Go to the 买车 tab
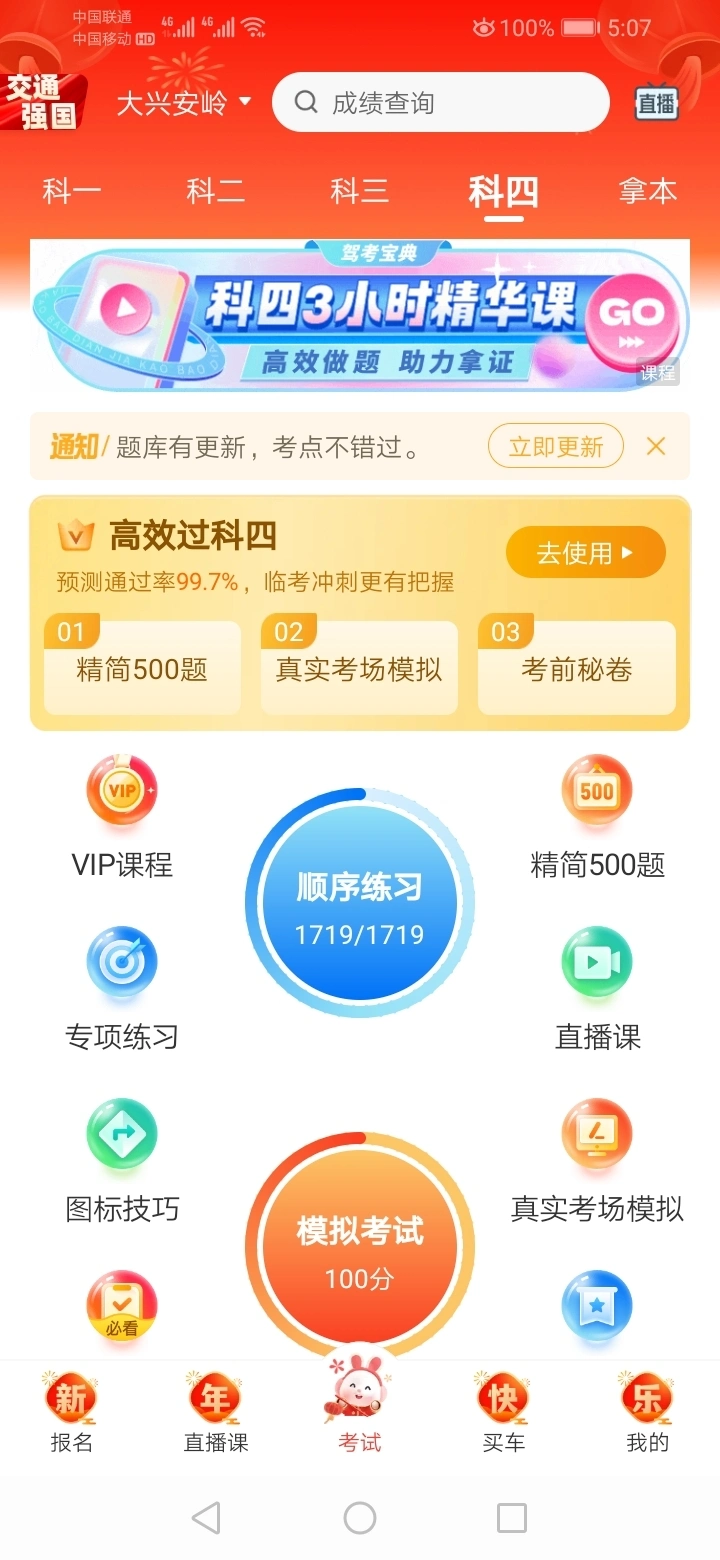Image resolution: width=720 pixels, height=1560 pixels. click(x=503, y=1413)
